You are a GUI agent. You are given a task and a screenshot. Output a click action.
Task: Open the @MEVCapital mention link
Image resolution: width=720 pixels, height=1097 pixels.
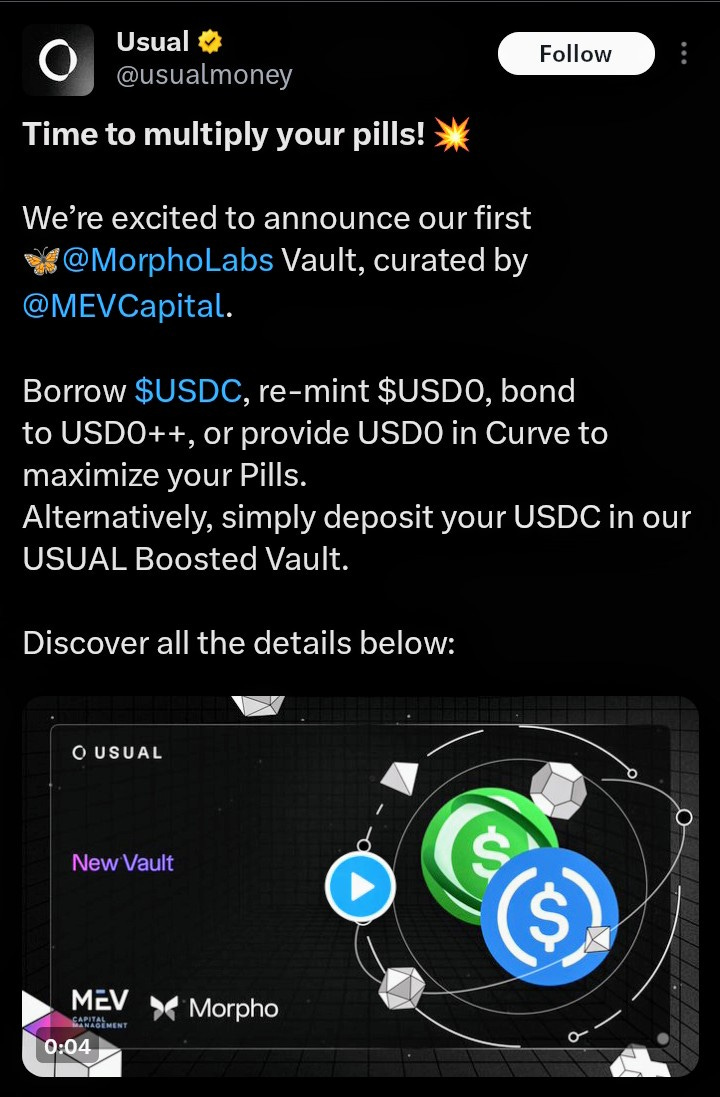124,305
